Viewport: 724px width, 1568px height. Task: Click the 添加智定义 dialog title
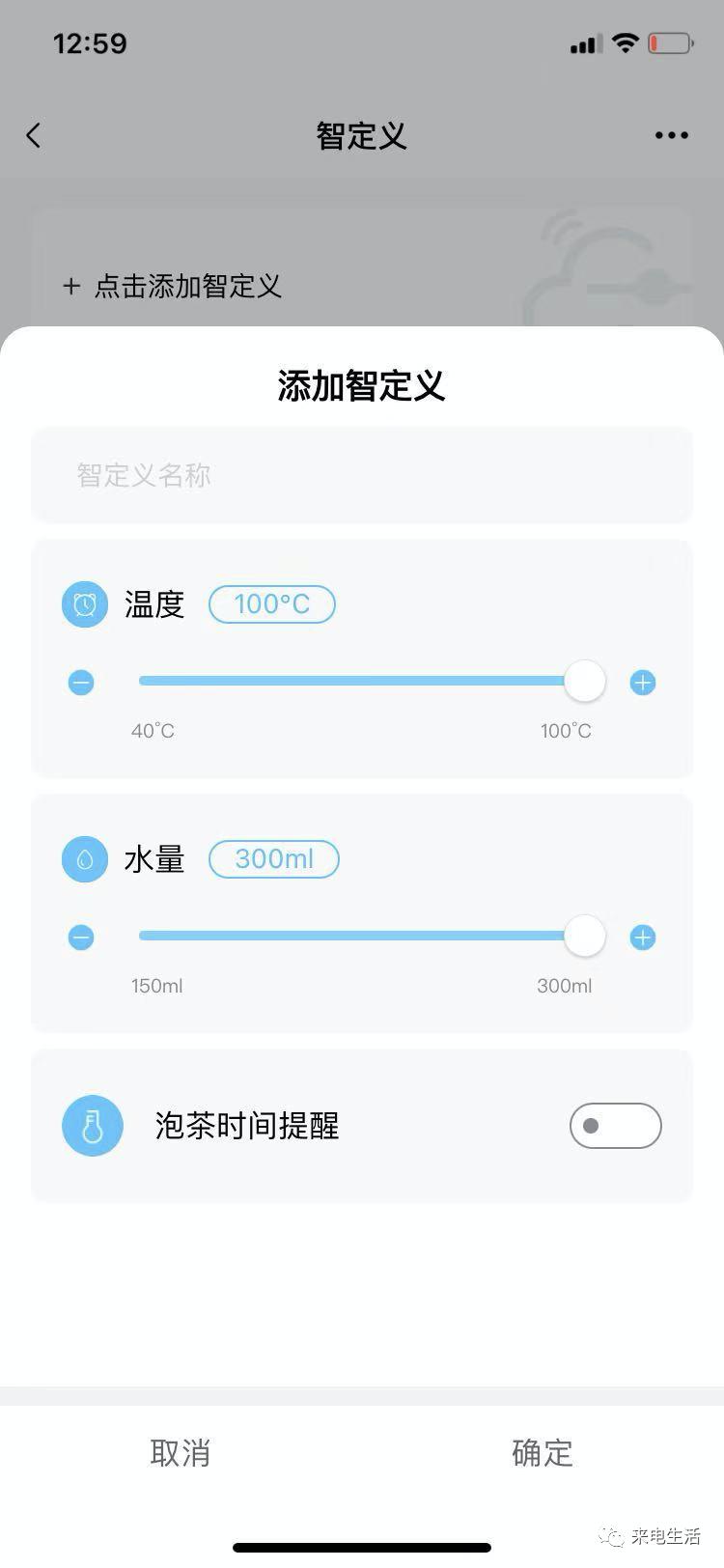(362, 385)
